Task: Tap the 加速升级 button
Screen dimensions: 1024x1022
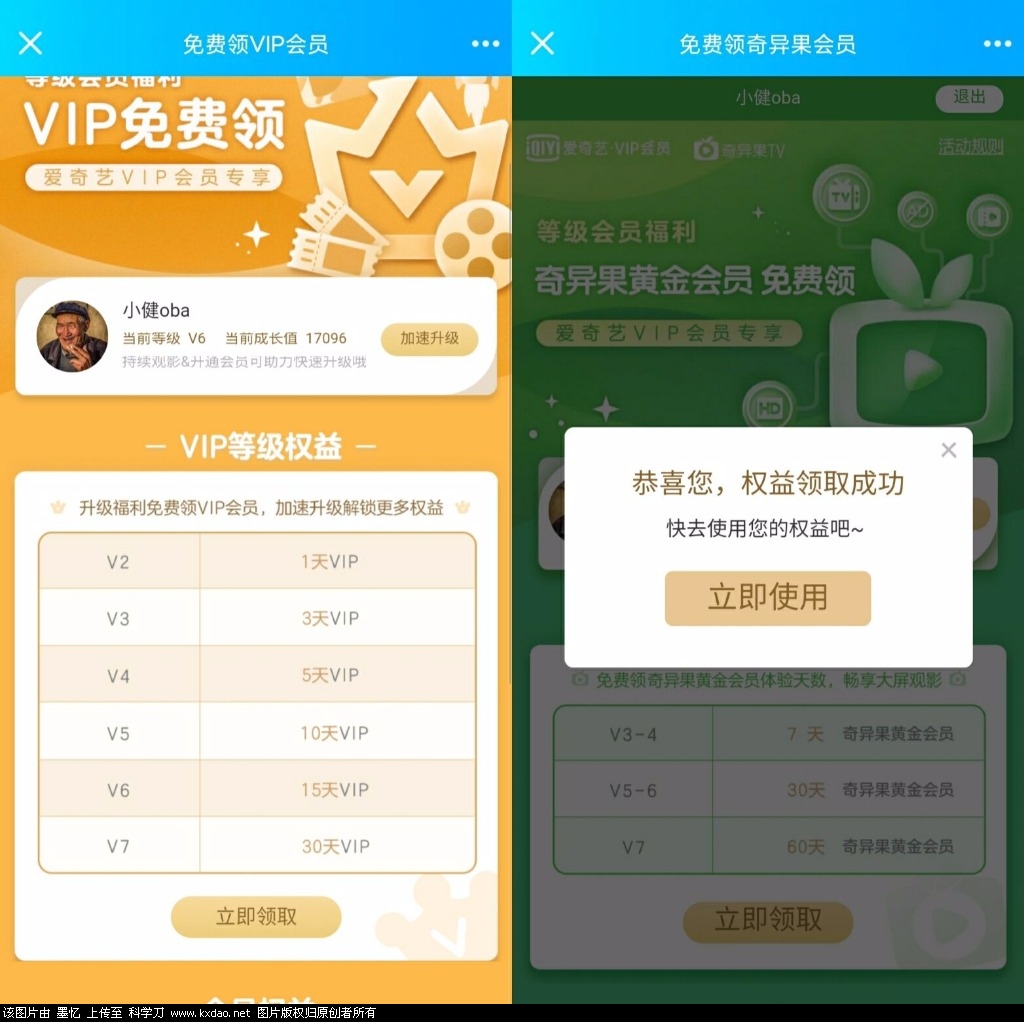Action: [429, 339]
